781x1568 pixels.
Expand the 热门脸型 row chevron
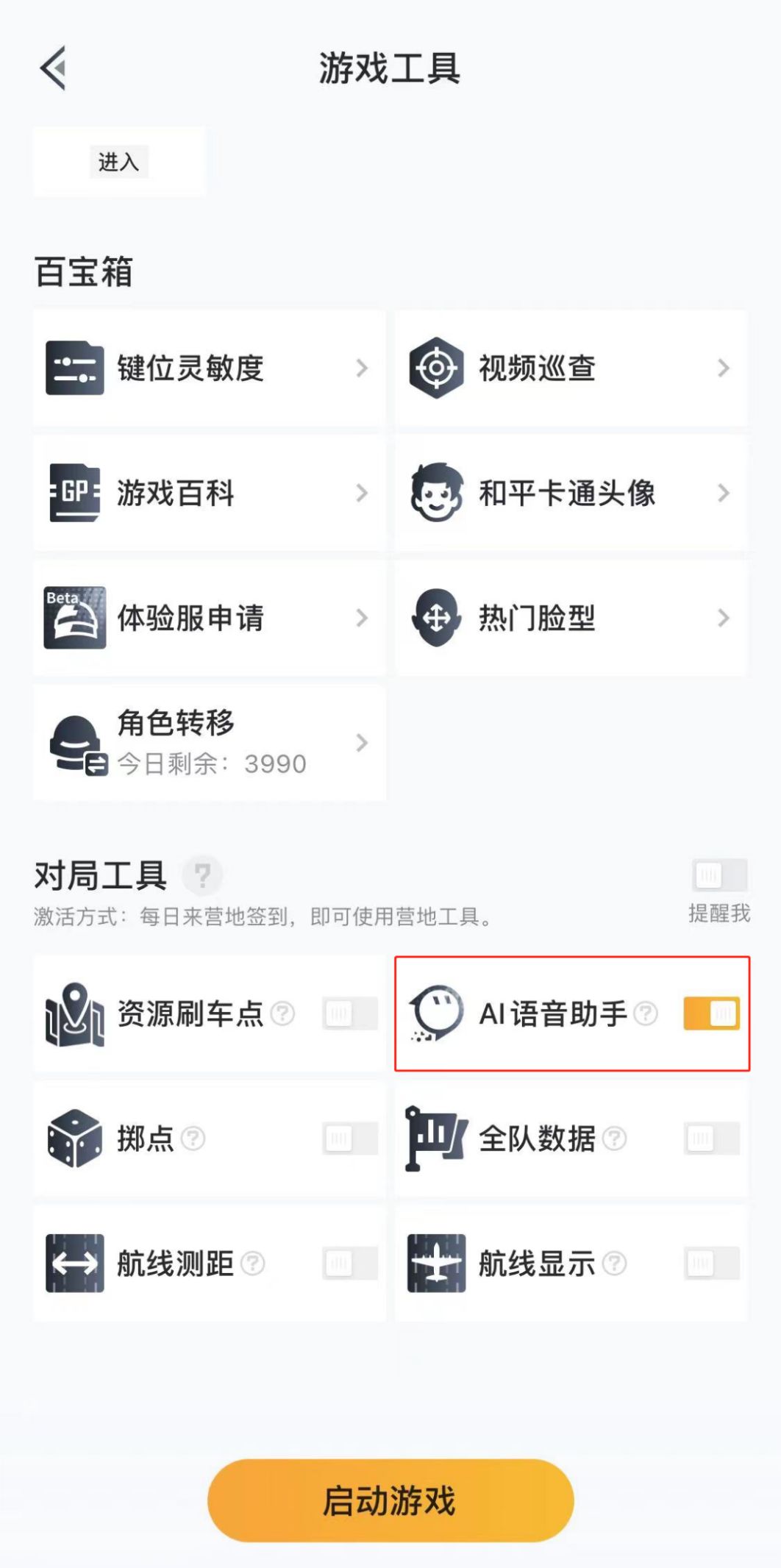click(x=724, y=619)
